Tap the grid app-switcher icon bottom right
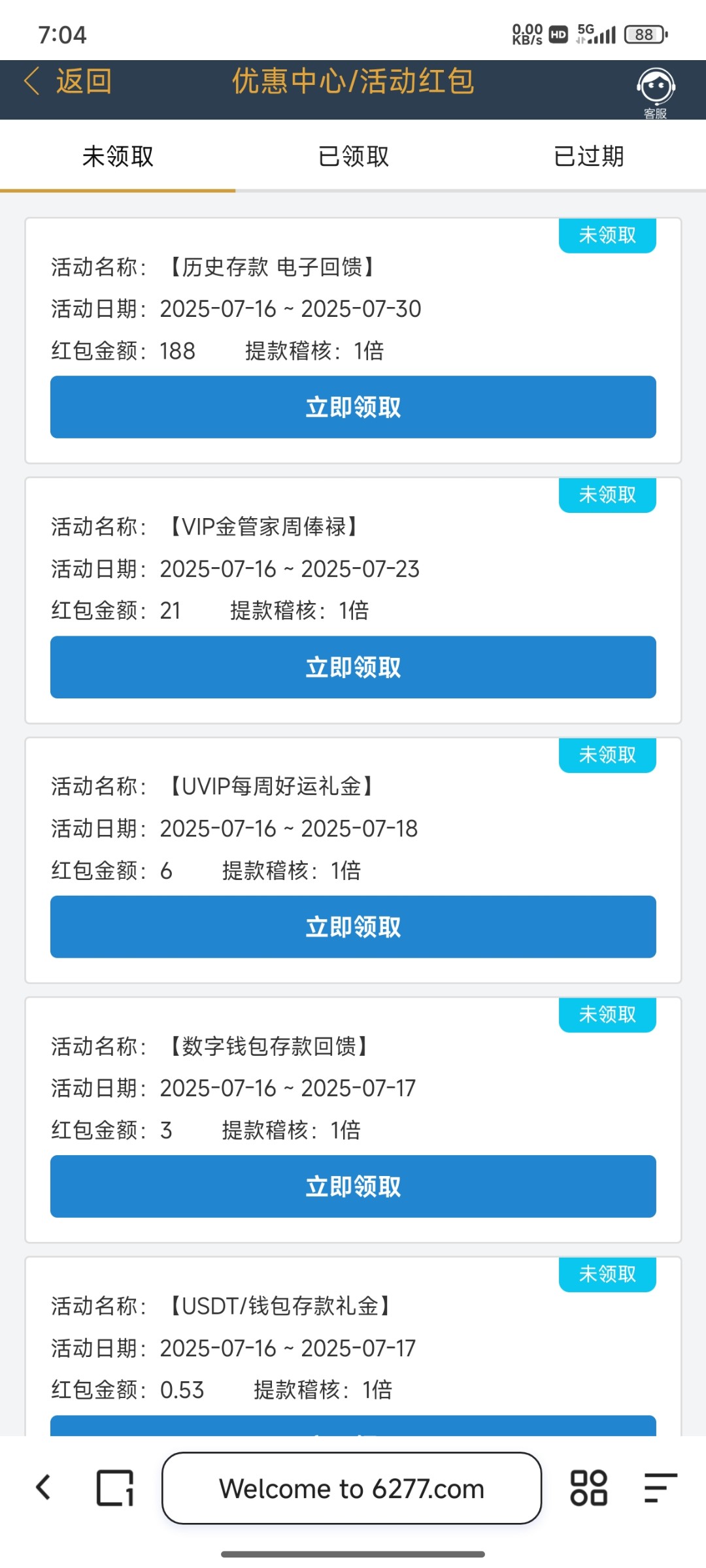This screenshot has height=1568, width=706. coord(588,1488)
